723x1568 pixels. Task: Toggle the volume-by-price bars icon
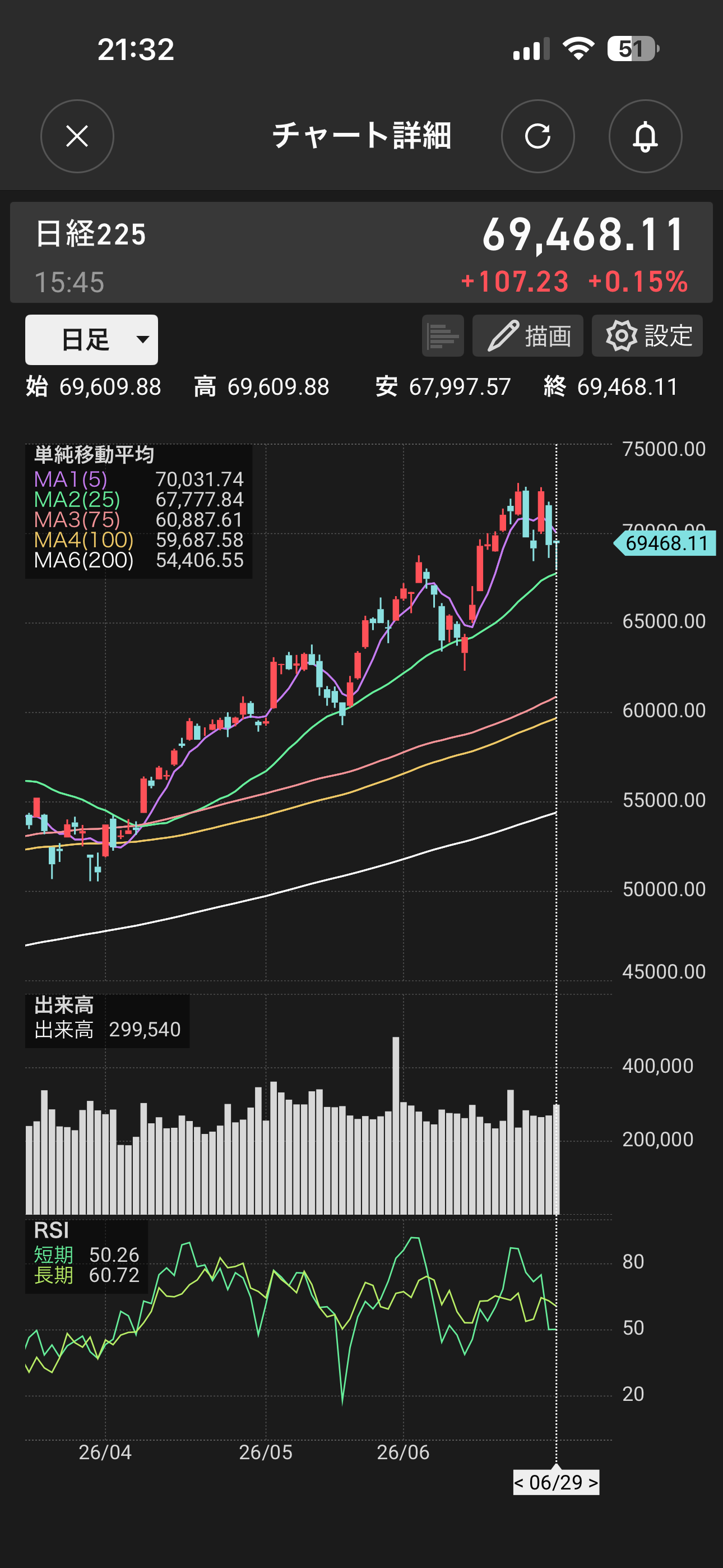(x=442, y=335)
